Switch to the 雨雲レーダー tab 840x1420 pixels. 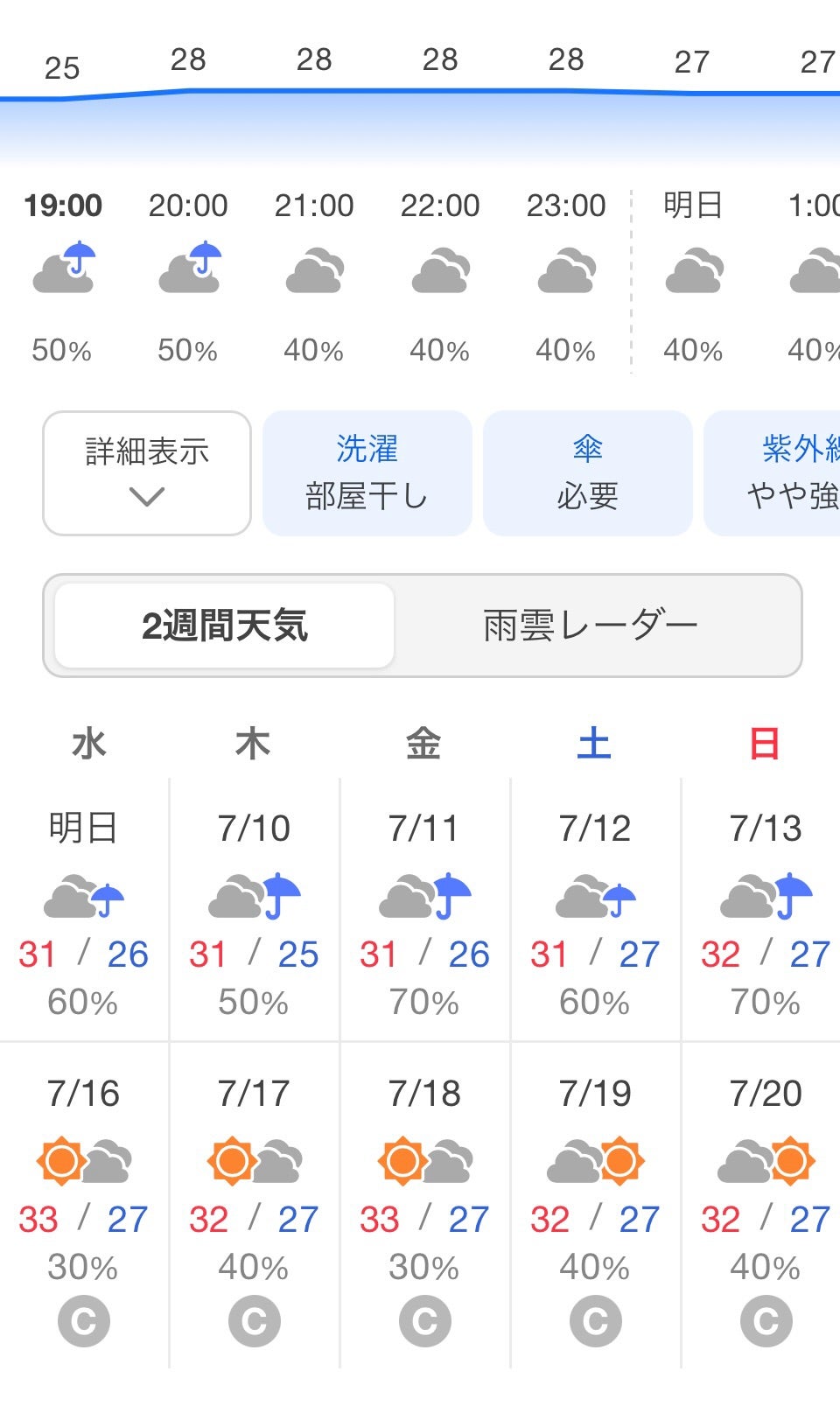pos(591,626)
